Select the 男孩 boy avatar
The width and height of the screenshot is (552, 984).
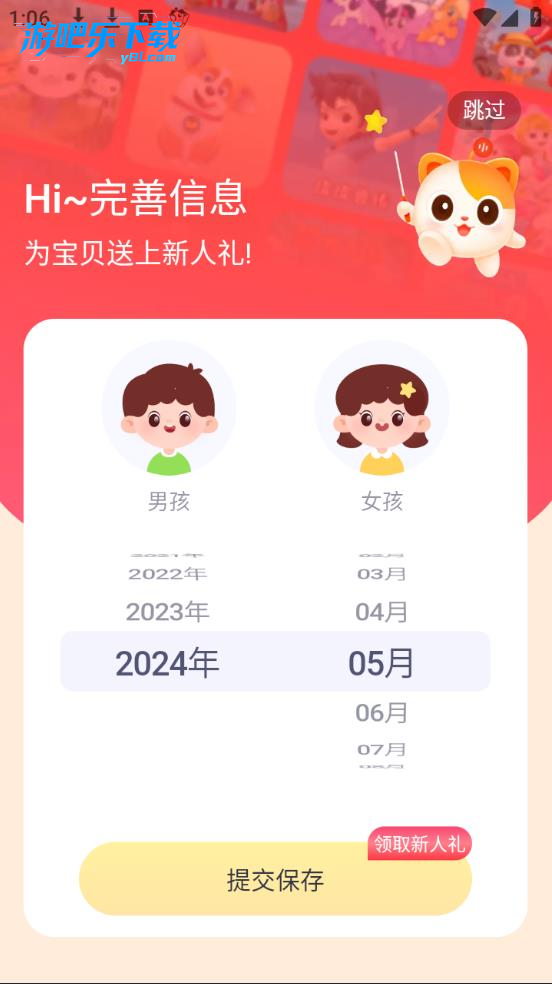[x=169, y=408]
